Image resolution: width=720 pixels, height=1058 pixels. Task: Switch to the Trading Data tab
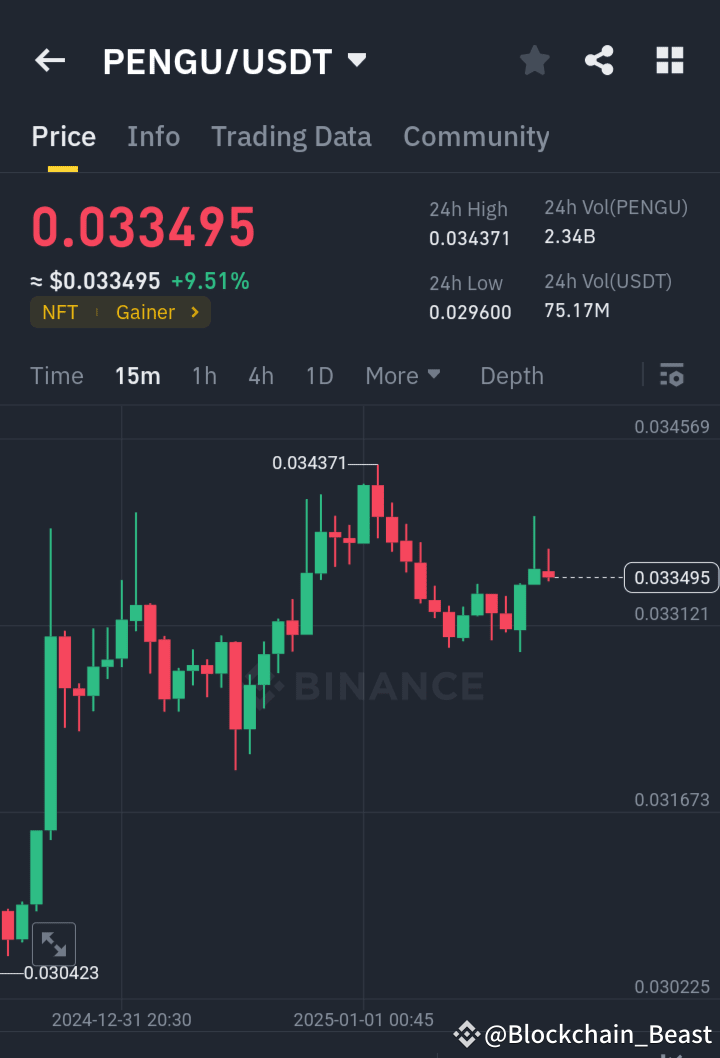(x=291, y=136)
